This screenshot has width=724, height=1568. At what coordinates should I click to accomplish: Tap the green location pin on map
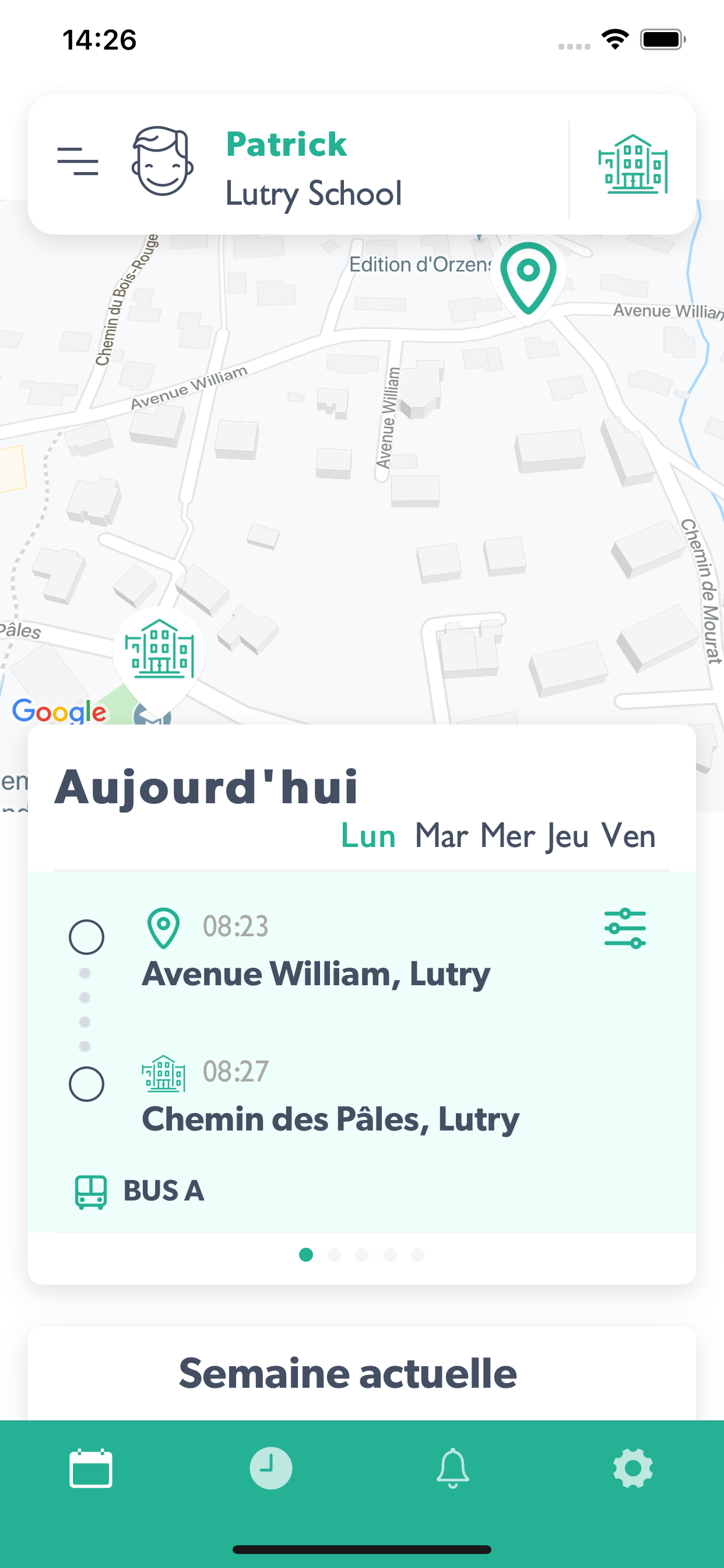click(528, 278)
